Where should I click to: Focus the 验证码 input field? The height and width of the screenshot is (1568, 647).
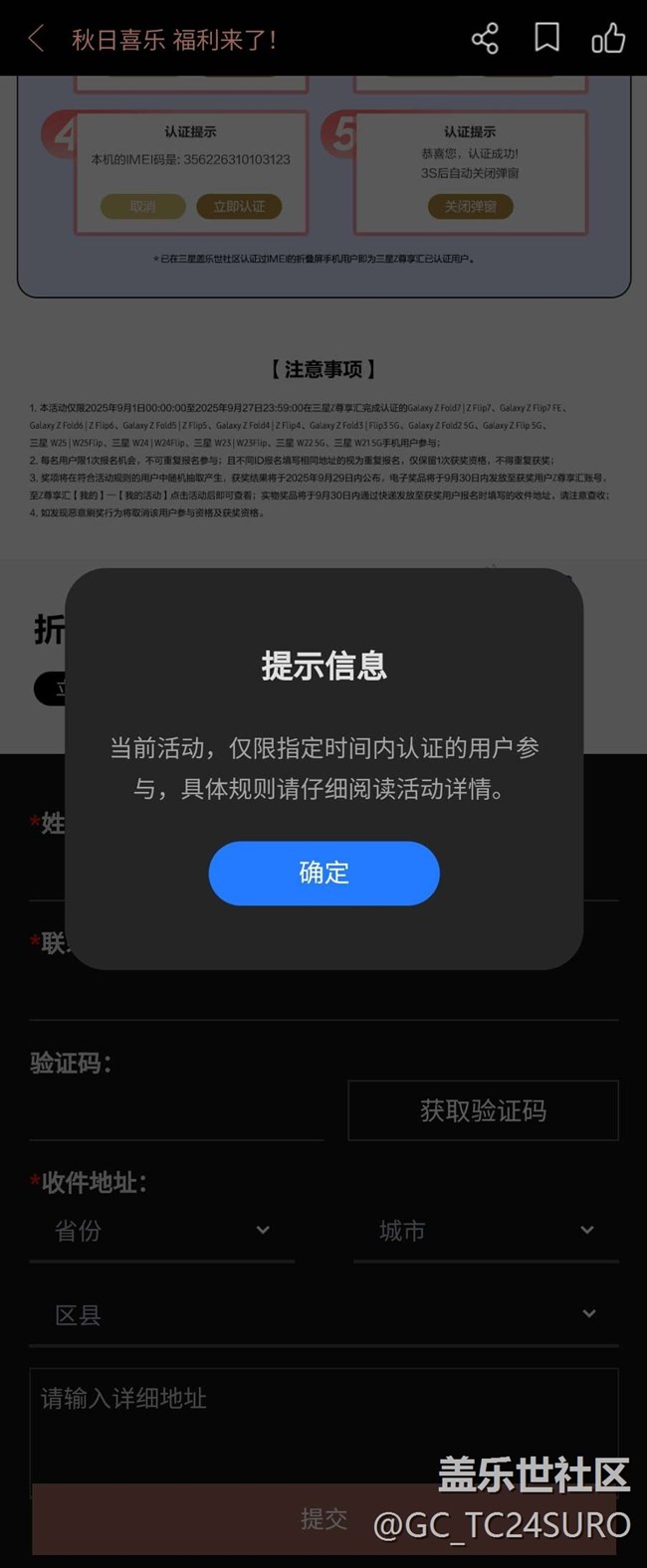click(x=176, y=1114)
